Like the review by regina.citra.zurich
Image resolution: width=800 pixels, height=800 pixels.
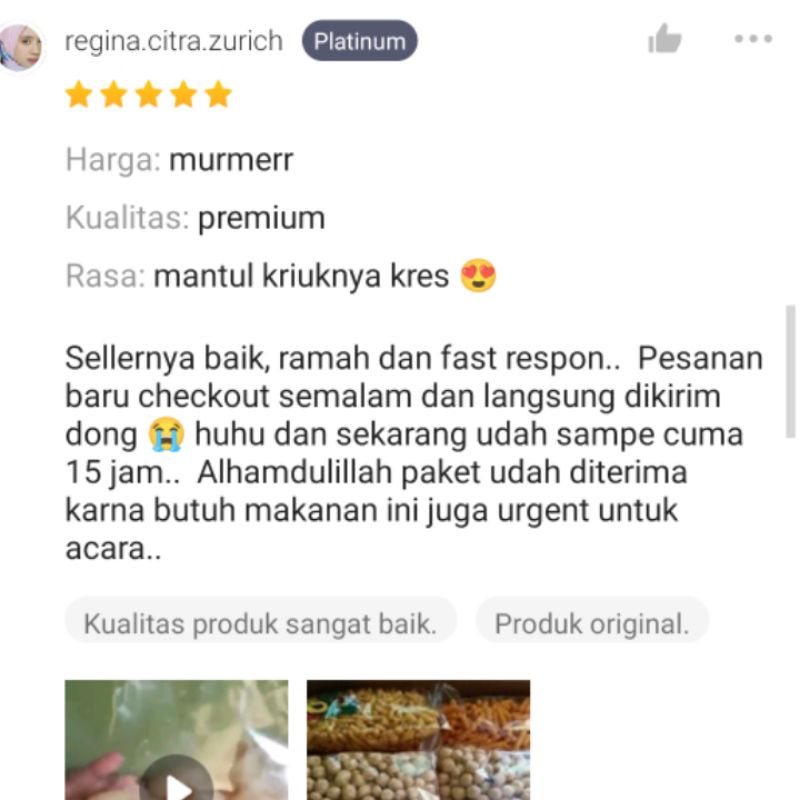[664, 40]
